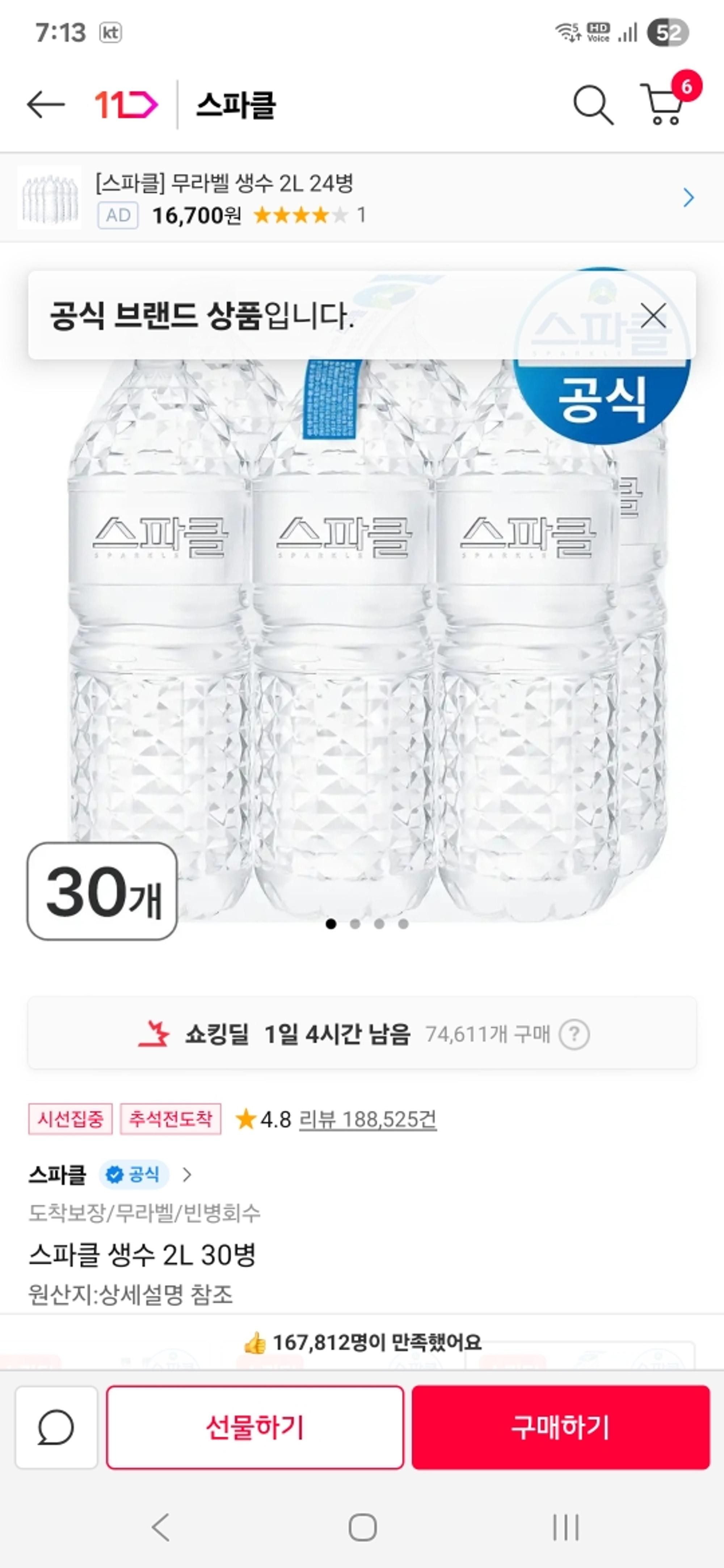Open 리뷰 188,525건 reviews link
Viewport: 724px width, 1568px height.
coord(367,1119)
